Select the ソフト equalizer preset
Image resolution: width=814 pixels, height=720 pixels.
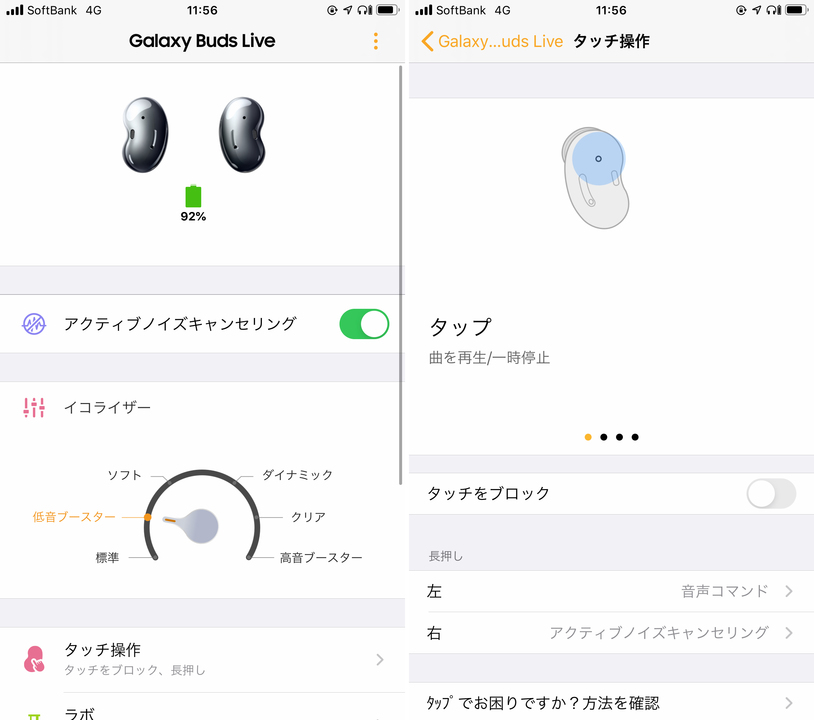pyautogui.click(x=125, y=475)
